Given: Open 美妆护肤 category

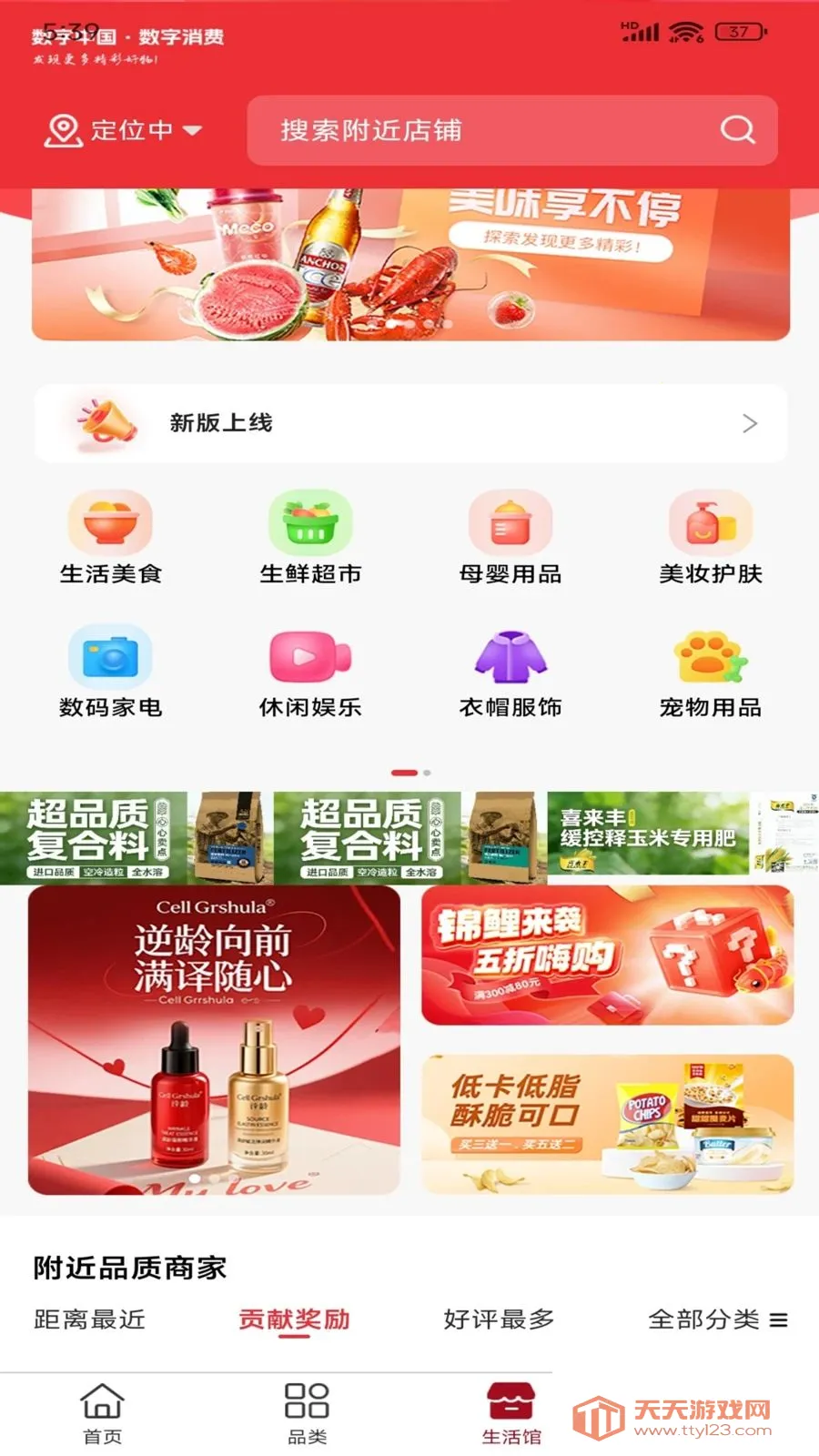Looking at the screenshot, I should point(711,538).
